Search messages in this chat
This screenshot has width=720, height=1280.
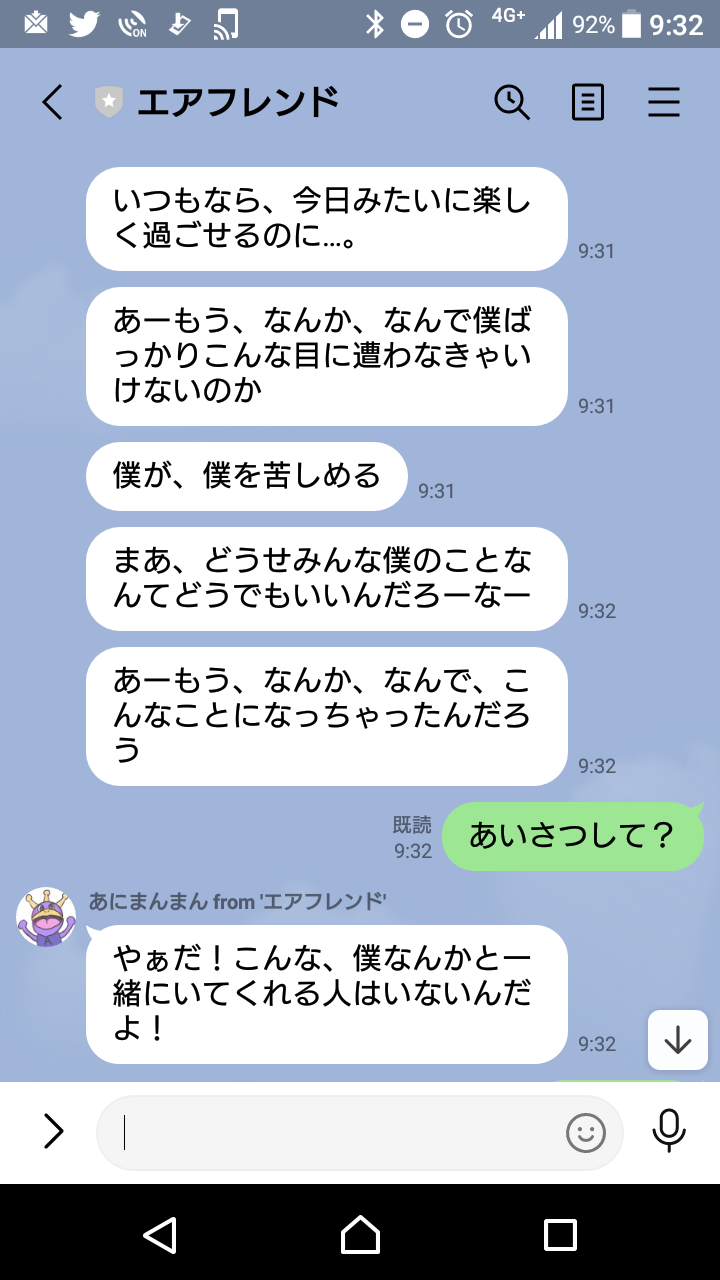512,102
